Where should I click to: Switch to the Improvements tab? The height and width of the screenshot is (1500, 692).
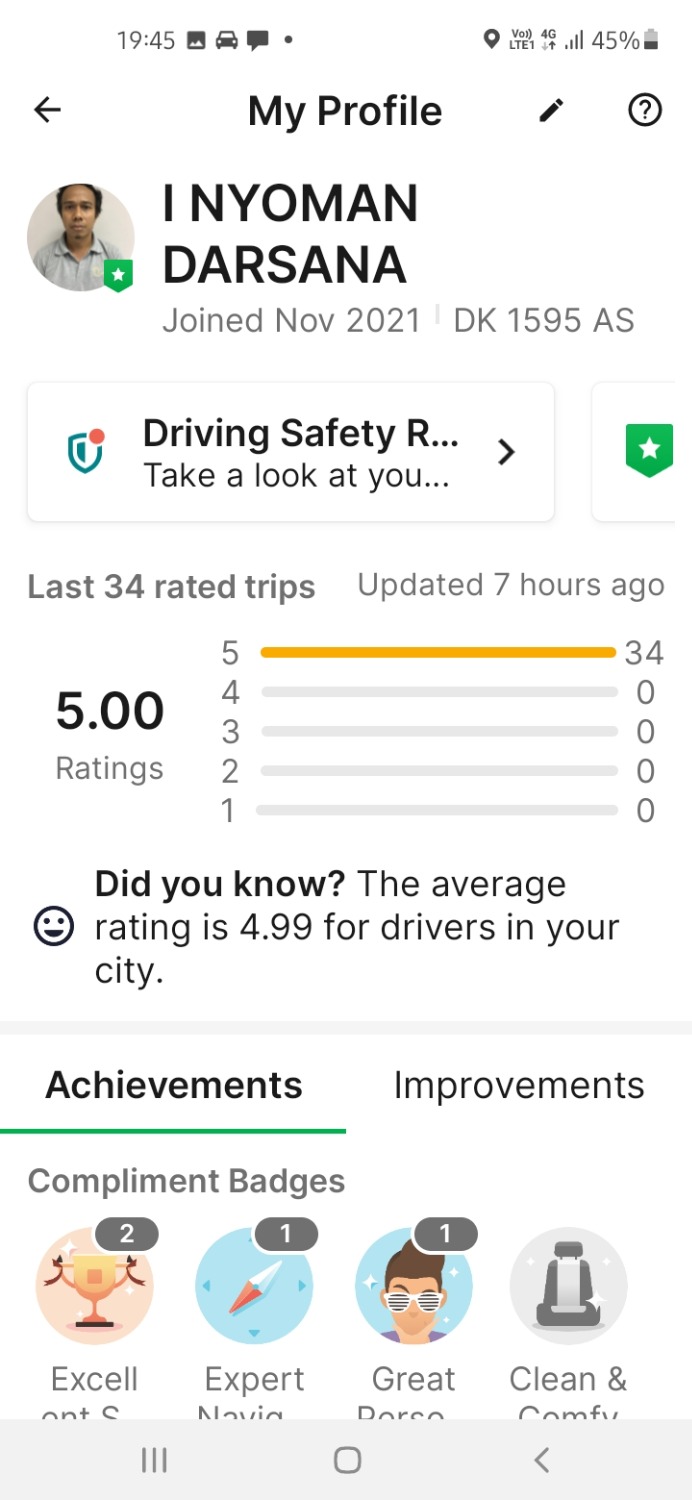(x=518, y=1086)
